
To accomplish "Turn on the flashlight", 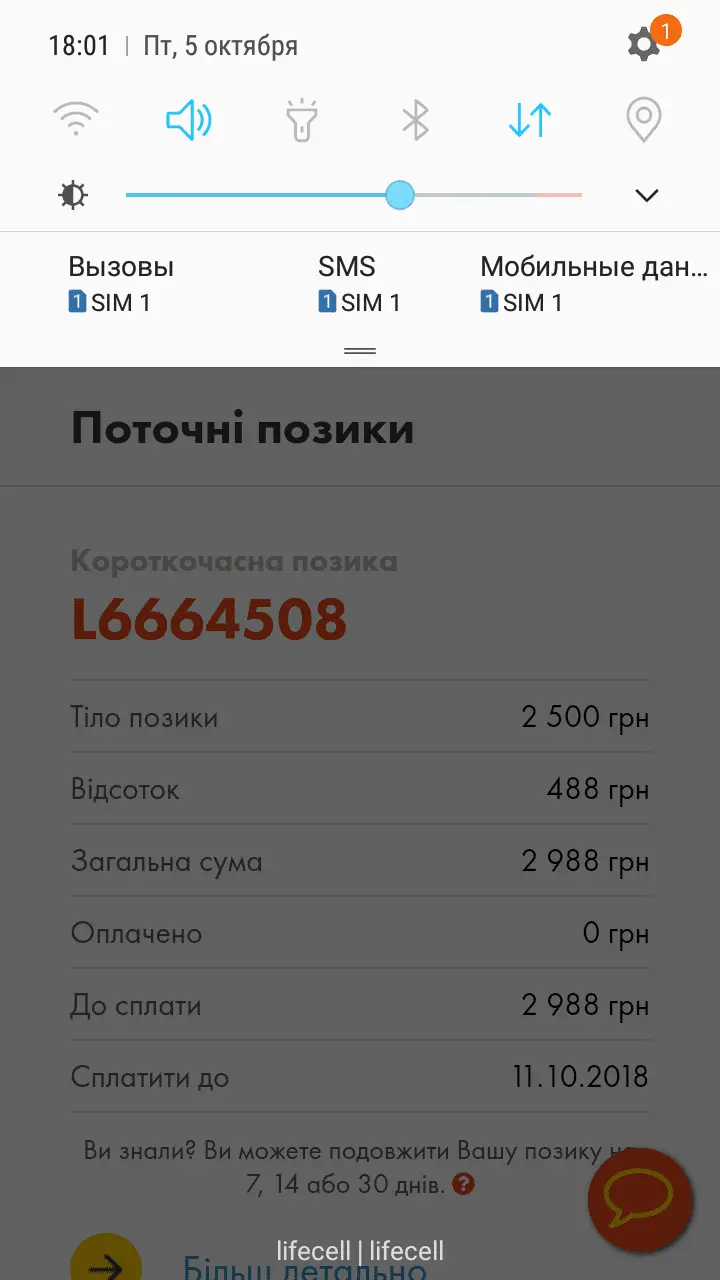I will (x=302, y=118).
